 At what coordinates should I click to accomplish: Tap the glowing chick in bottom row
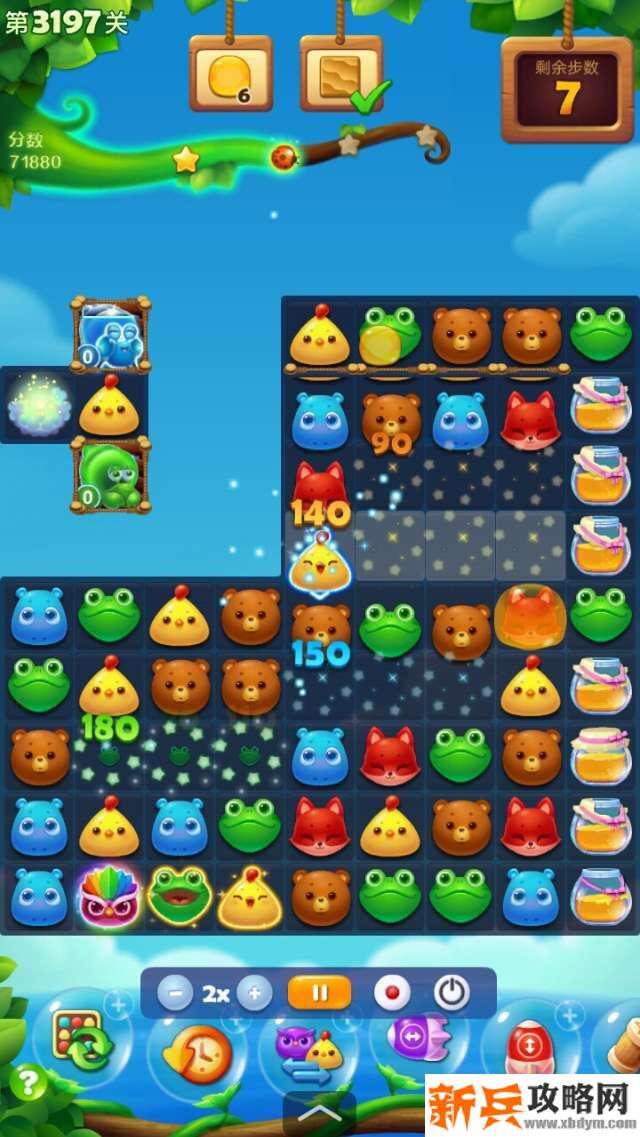click(250, 896)
